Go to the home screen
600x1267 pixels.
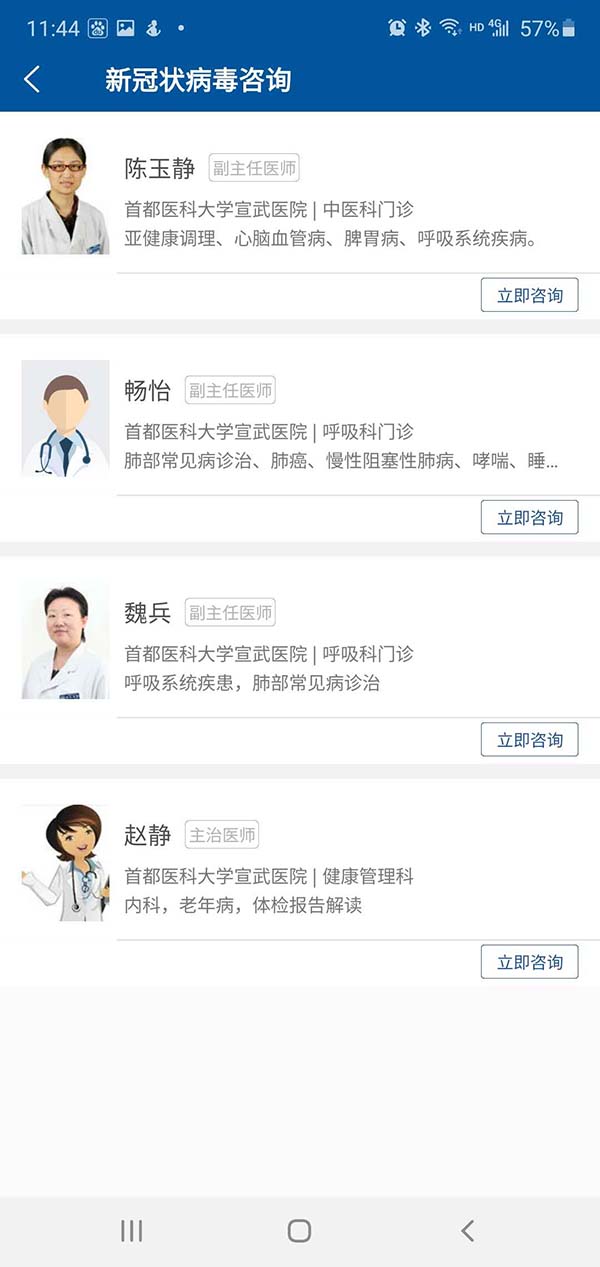pyautogui.click(x=299, y=1231)
